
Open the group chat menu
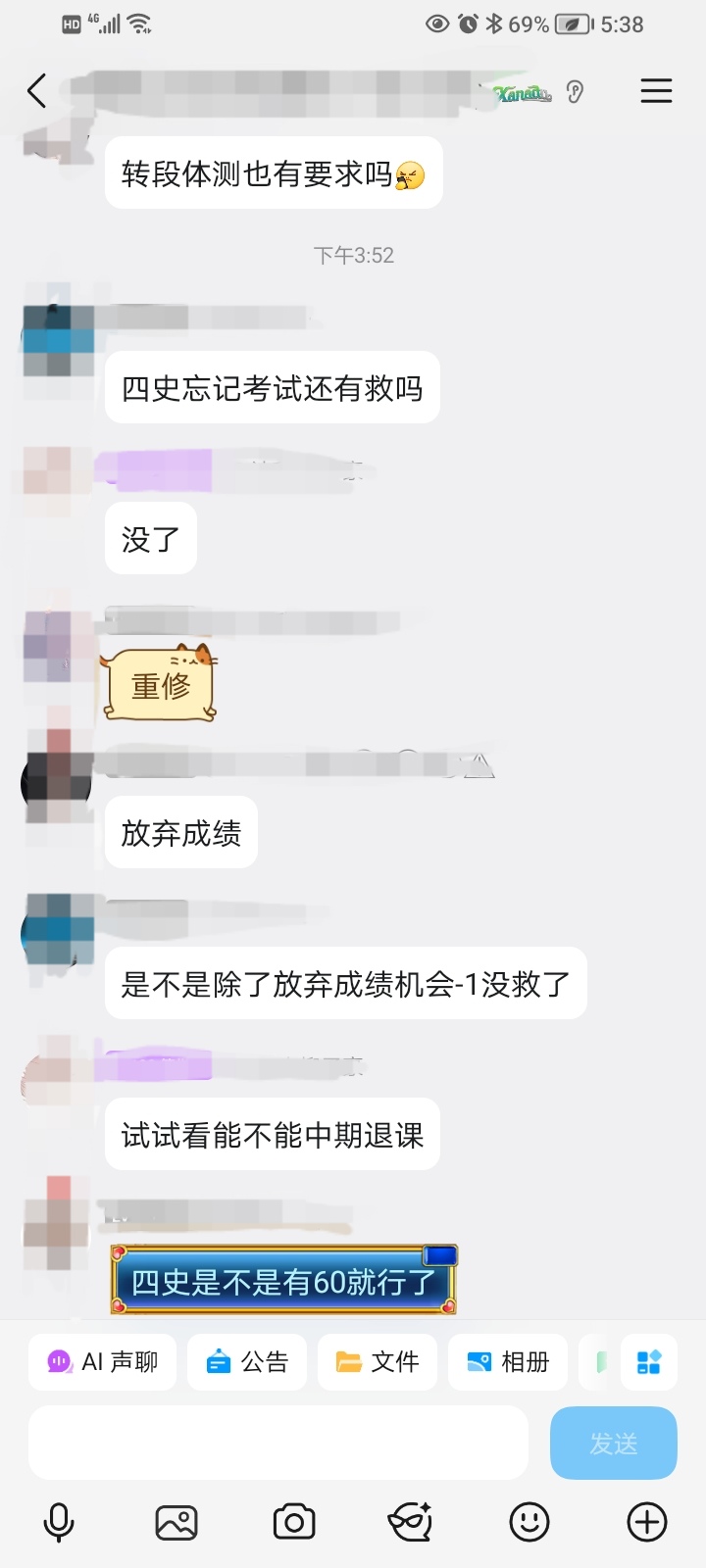656,91
